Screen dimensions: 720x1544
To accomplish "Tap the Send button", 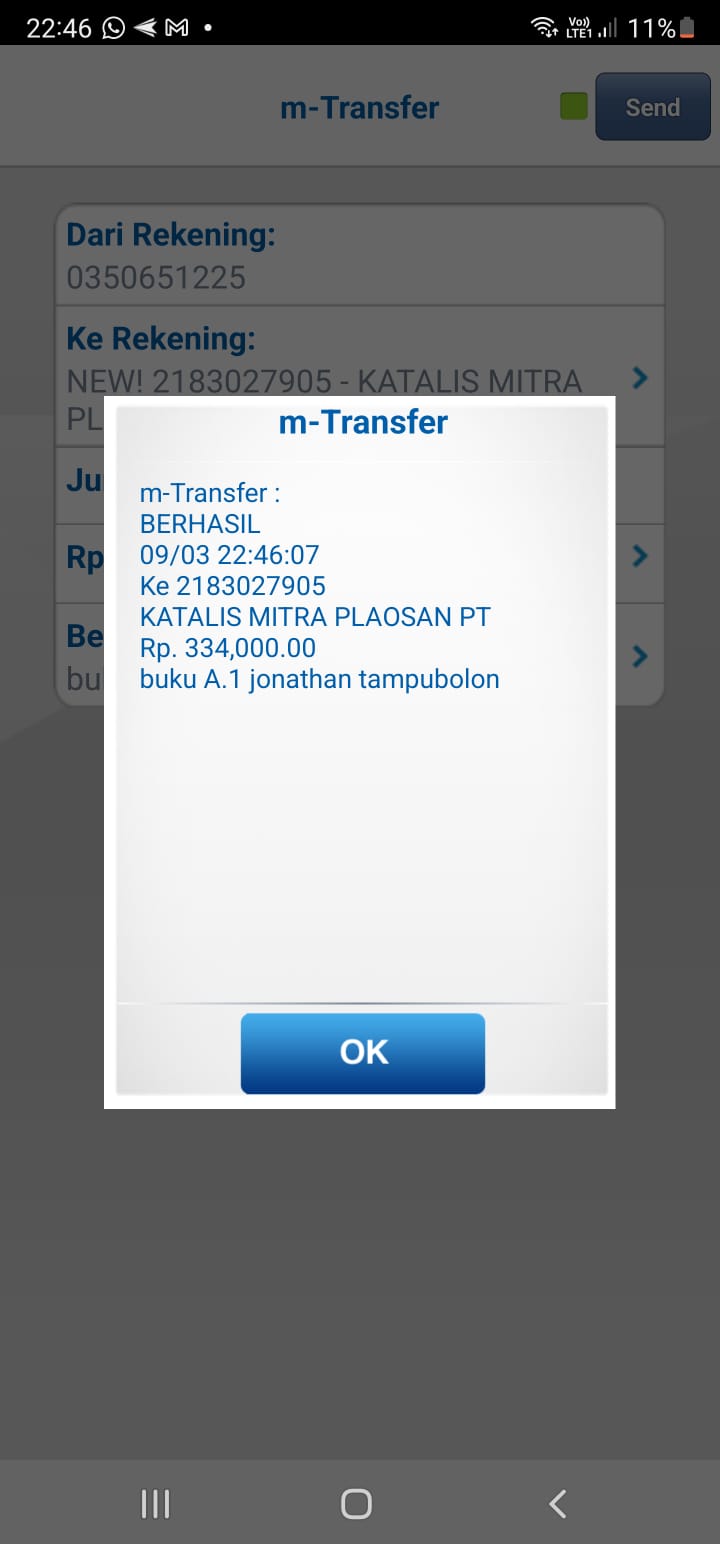I will 653,107.
